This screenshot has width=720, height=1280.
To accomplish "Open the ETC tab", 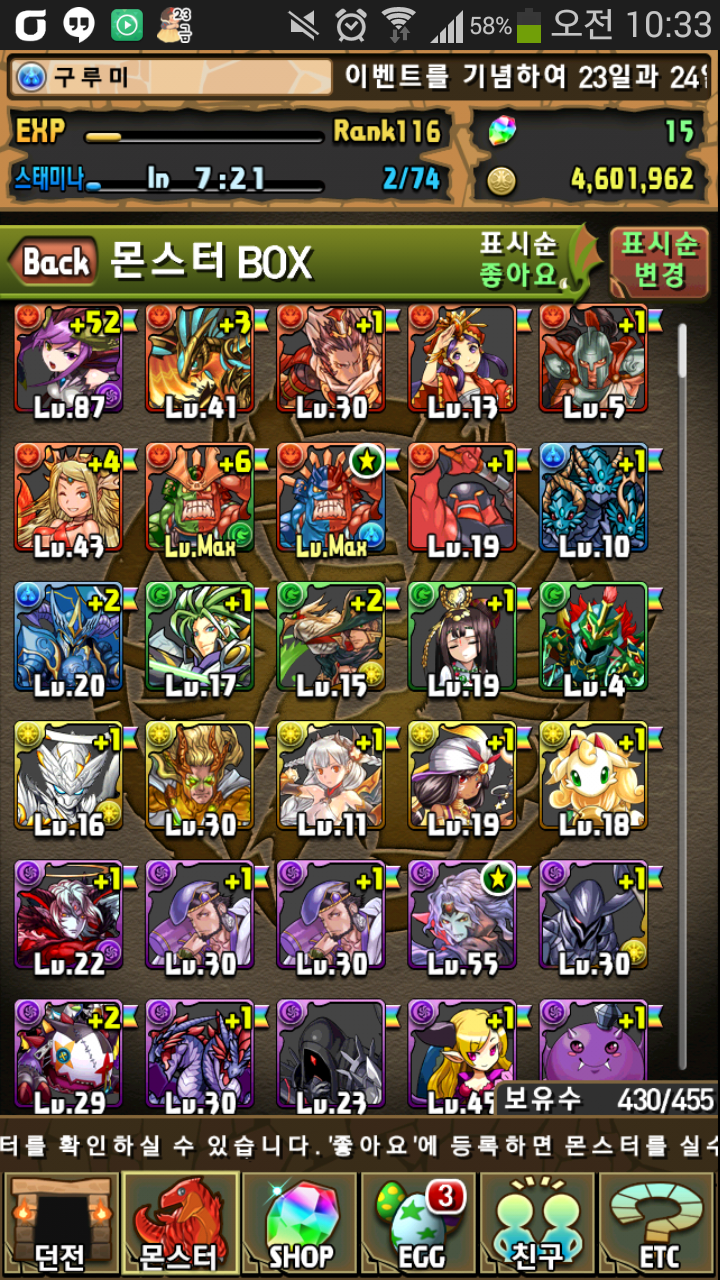I will click(658, 1224).
